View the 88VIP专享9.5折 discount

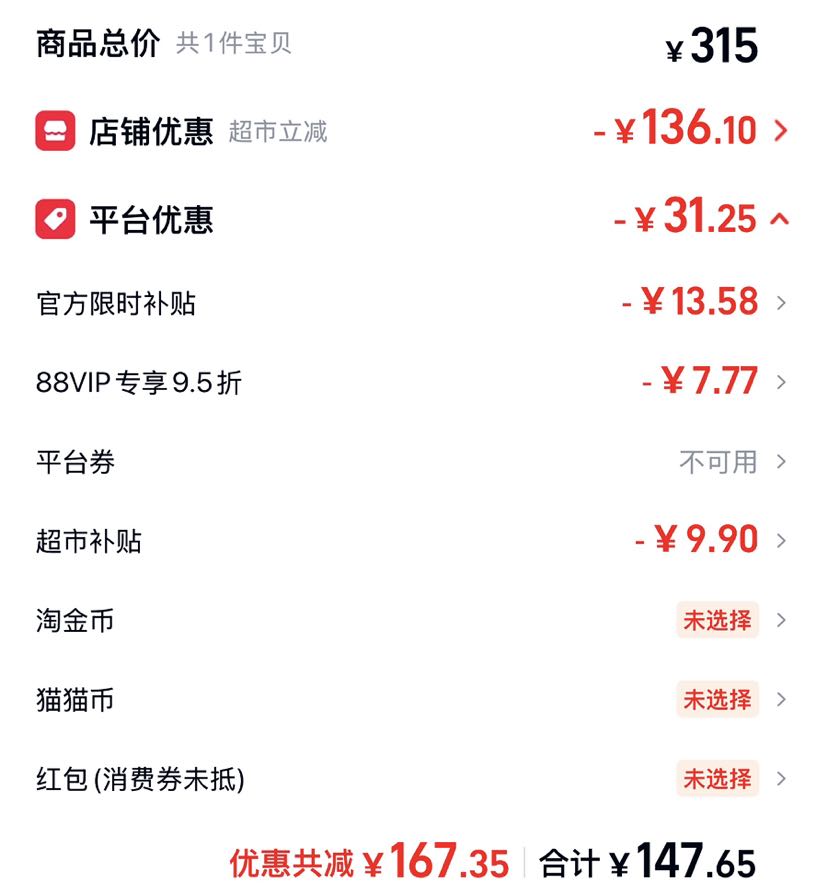413,381
